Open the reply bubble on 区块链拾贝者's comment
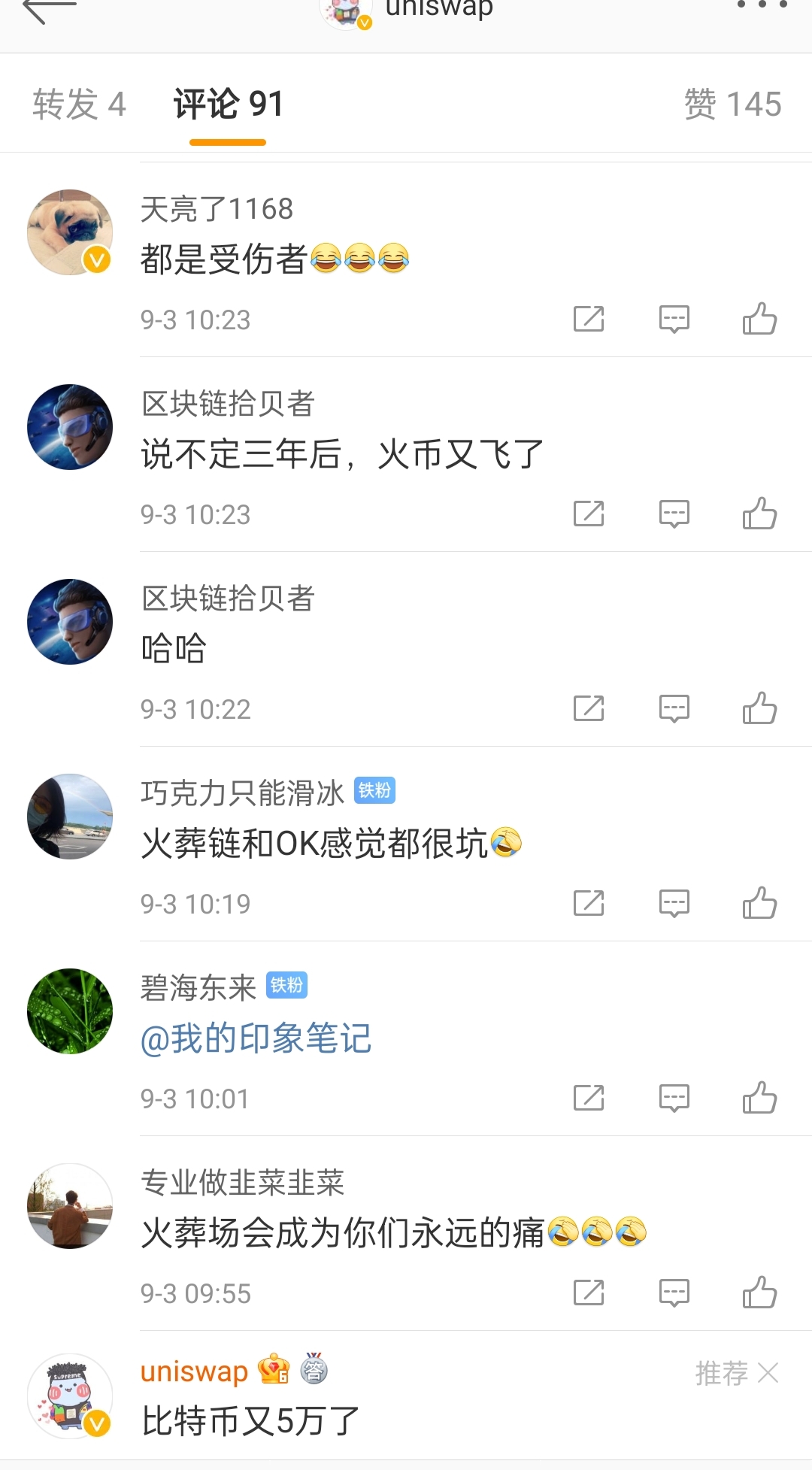 click(x=674, y=514)
